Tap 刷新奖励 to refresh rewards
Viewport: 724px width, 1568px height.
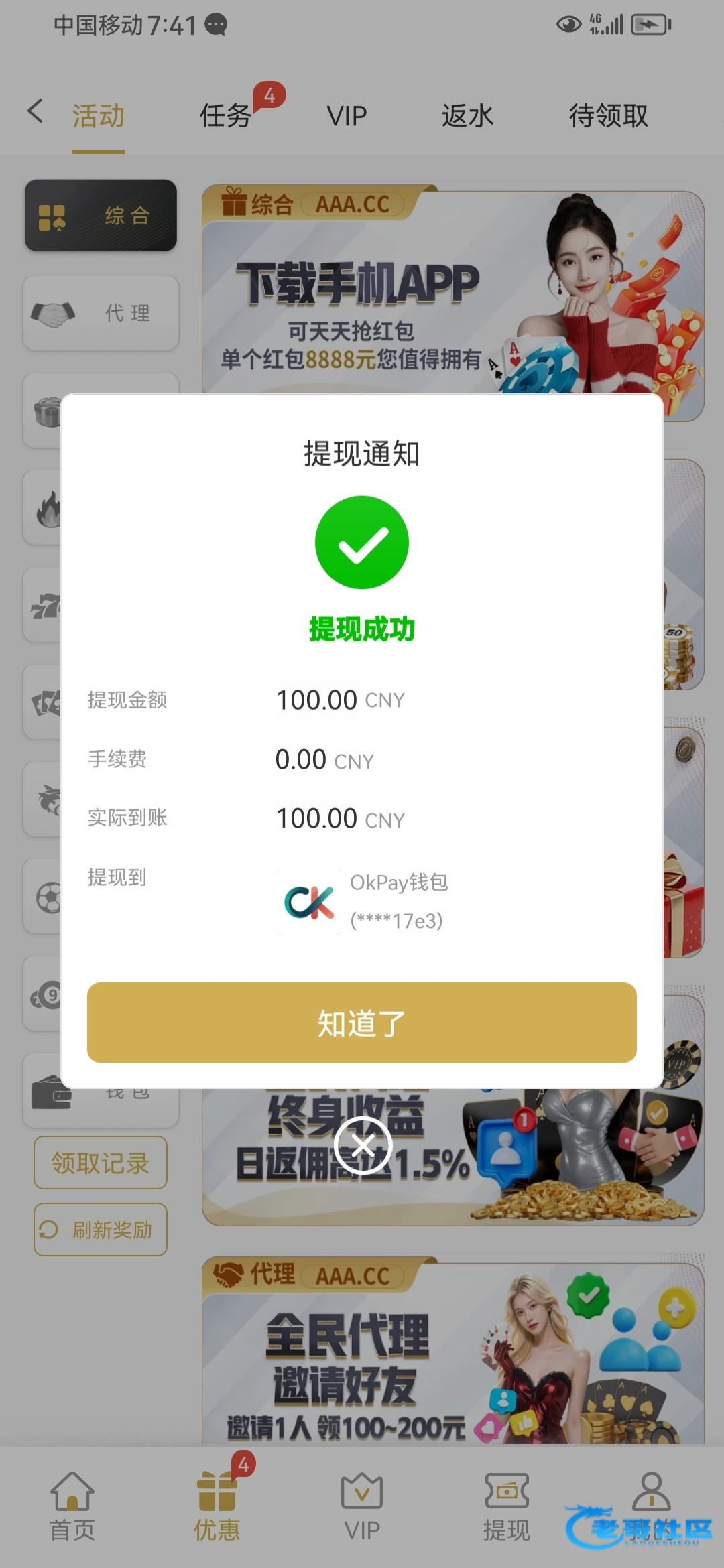(x=101, y=1230)
